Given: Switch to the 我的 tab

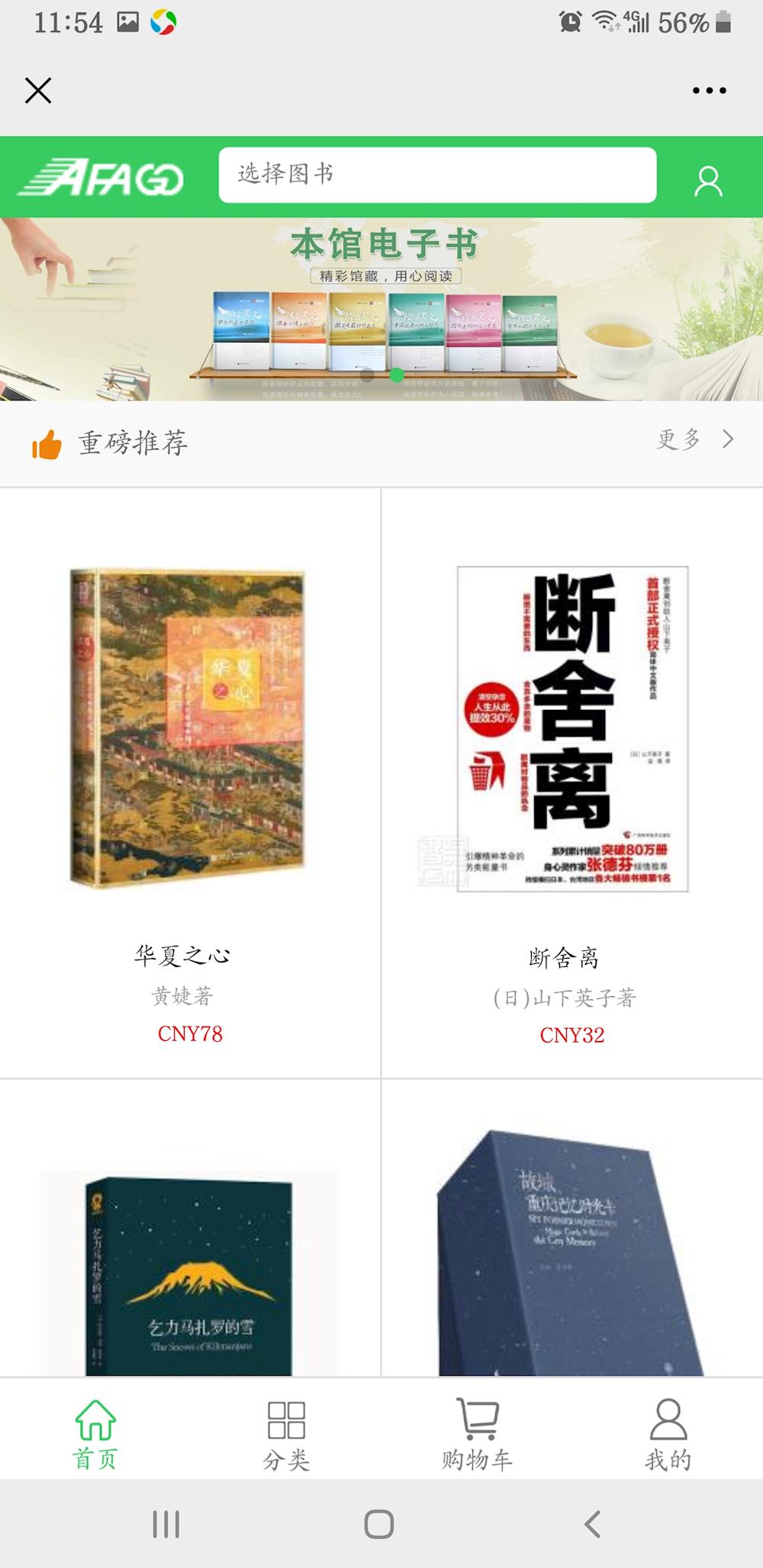Looking at the screenshot, I should [668, 1434].
